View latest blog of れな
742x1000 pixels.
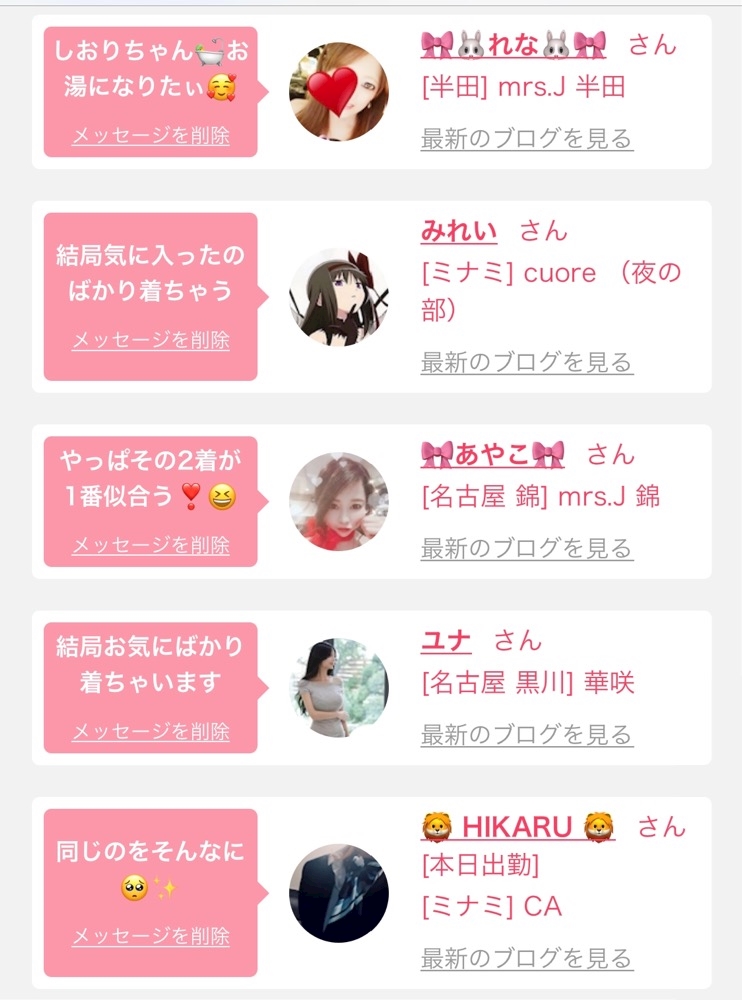[x=527, y=138]
